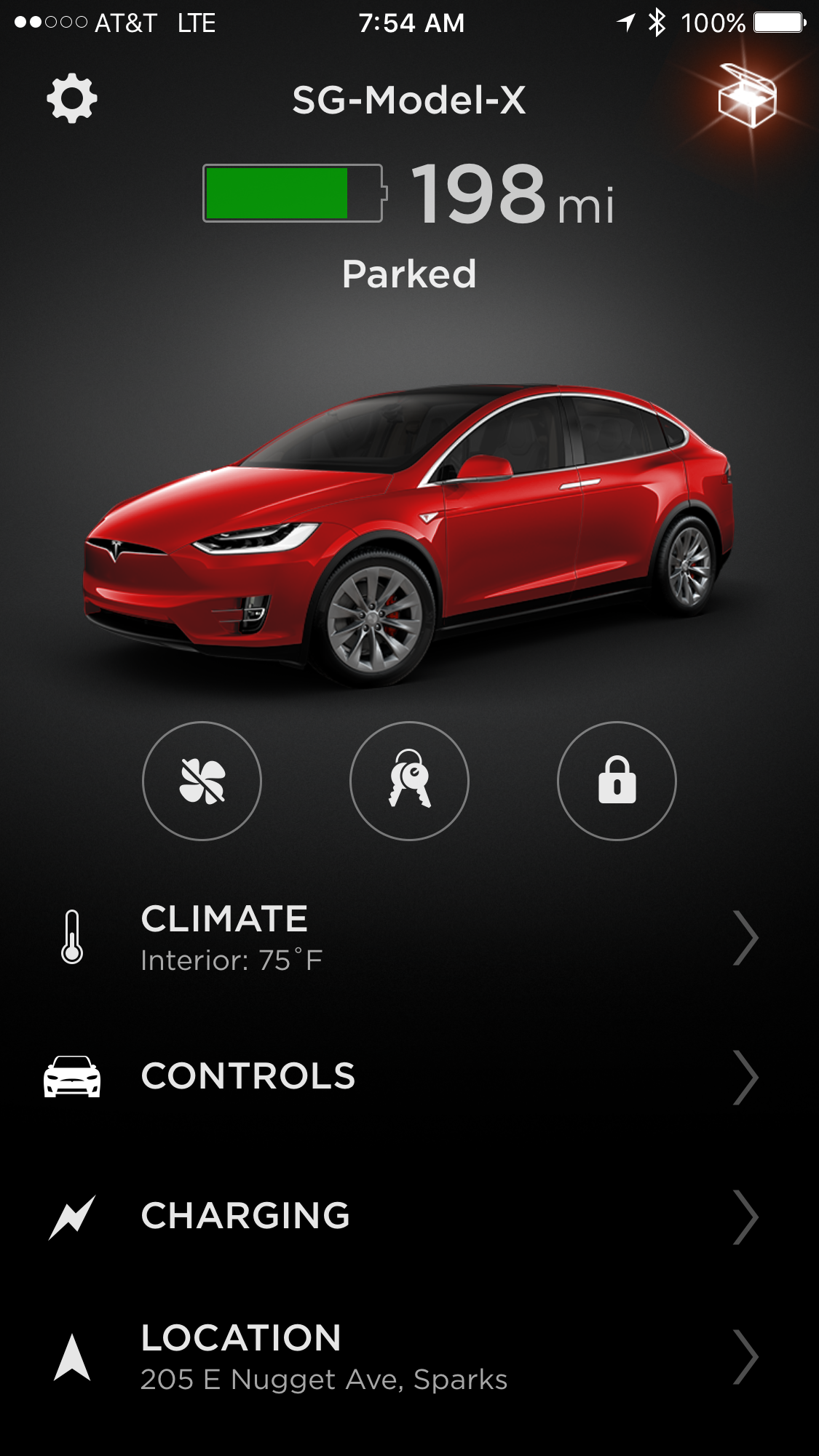Open the Controls row
Image resolution: width=819 pixels, height=1456 pixels.
point(409,1077)
